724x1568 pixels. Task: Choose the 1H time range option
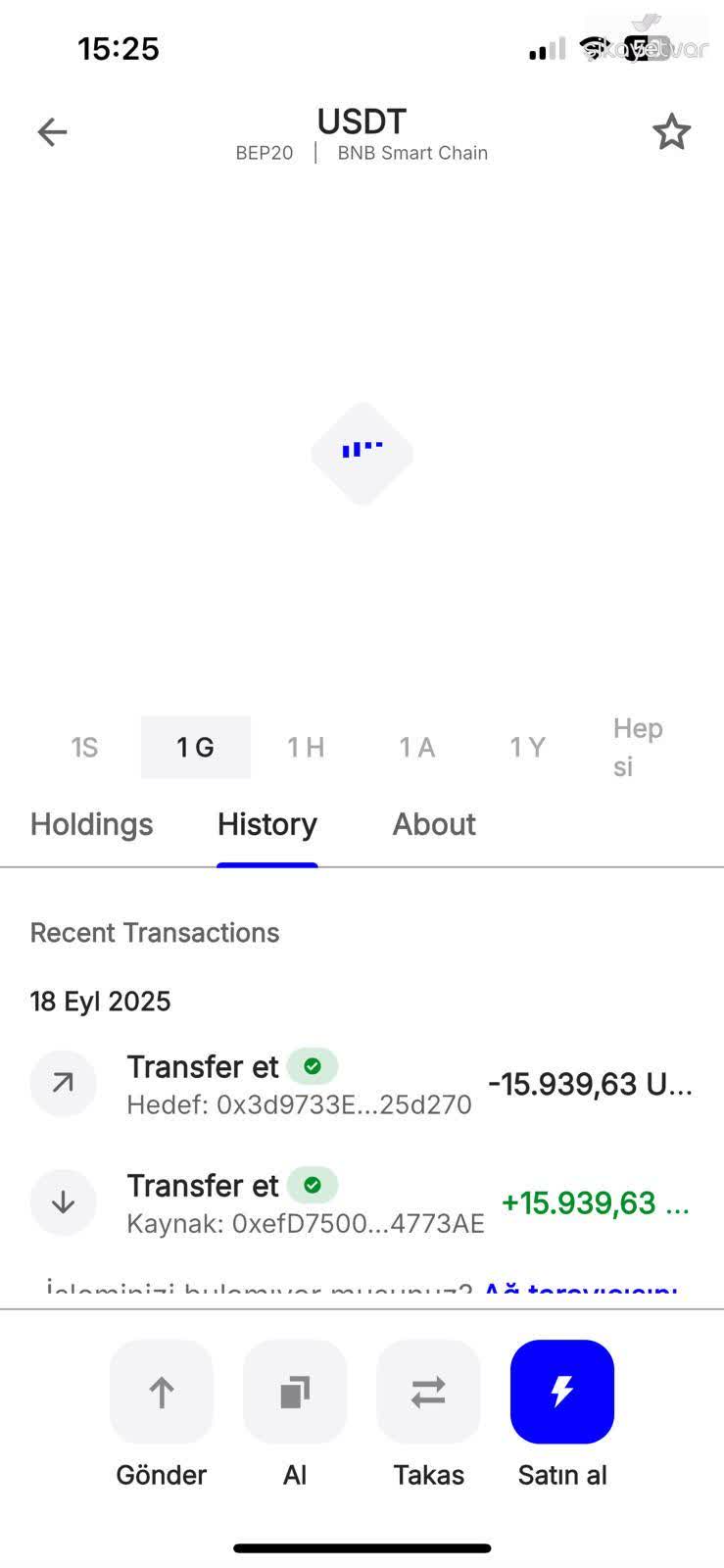(305, 747)
